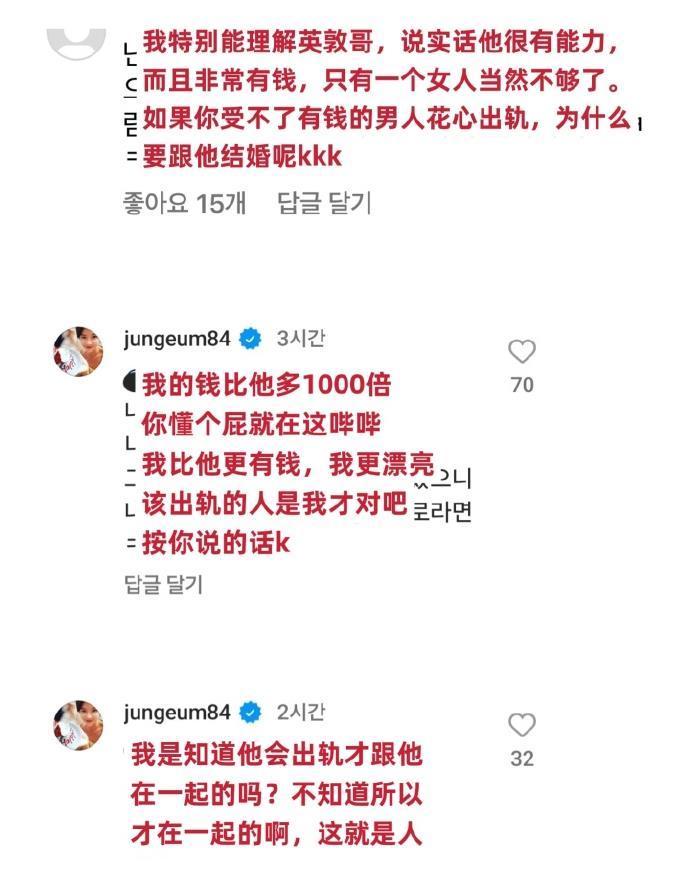Reply to jungeum84's 3시간 comment via 답글 달기
686x869 pixels.
coord(163,583)
